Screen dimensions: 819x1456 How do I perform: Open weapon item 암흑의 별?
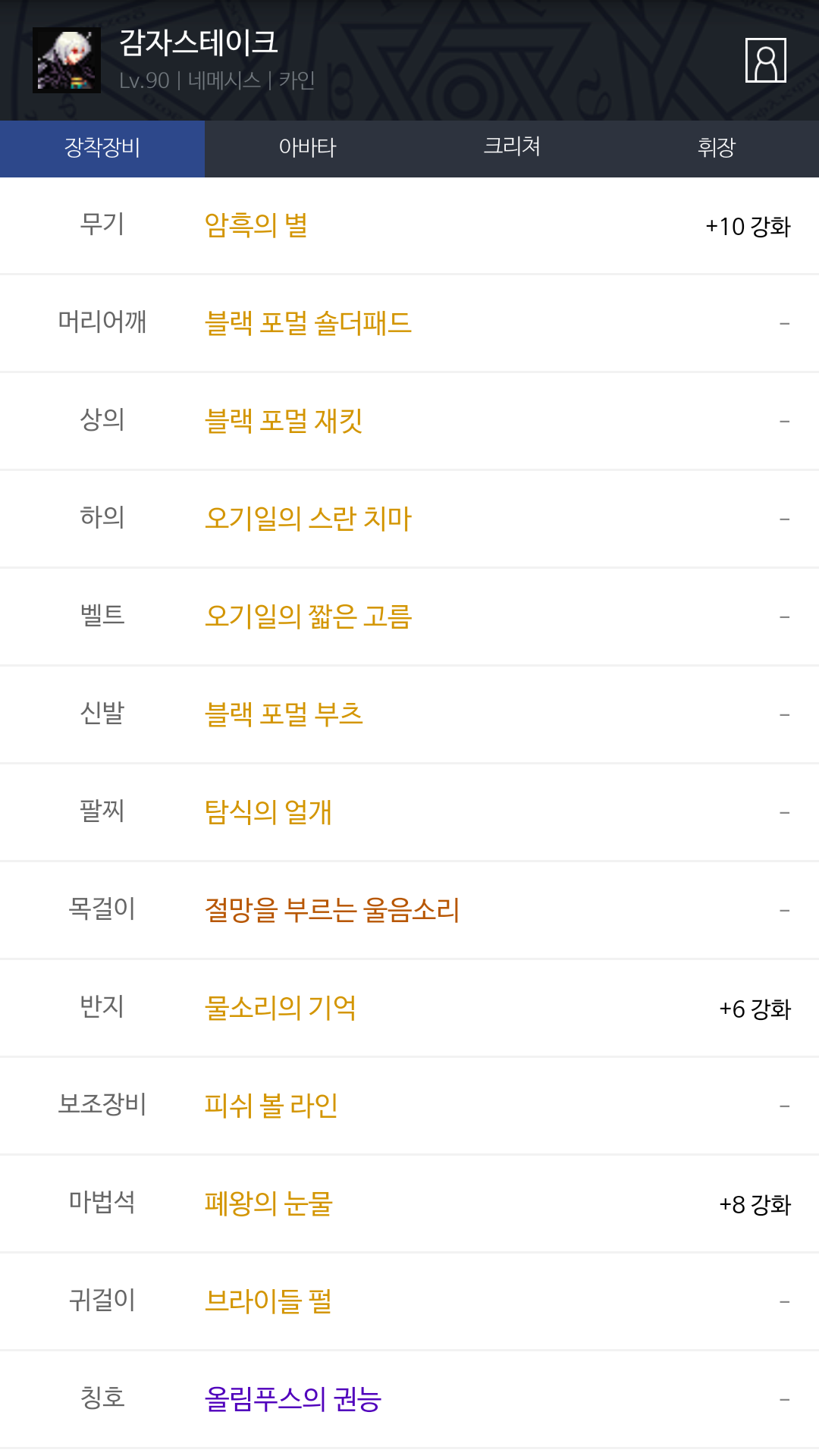click(256, 226)
